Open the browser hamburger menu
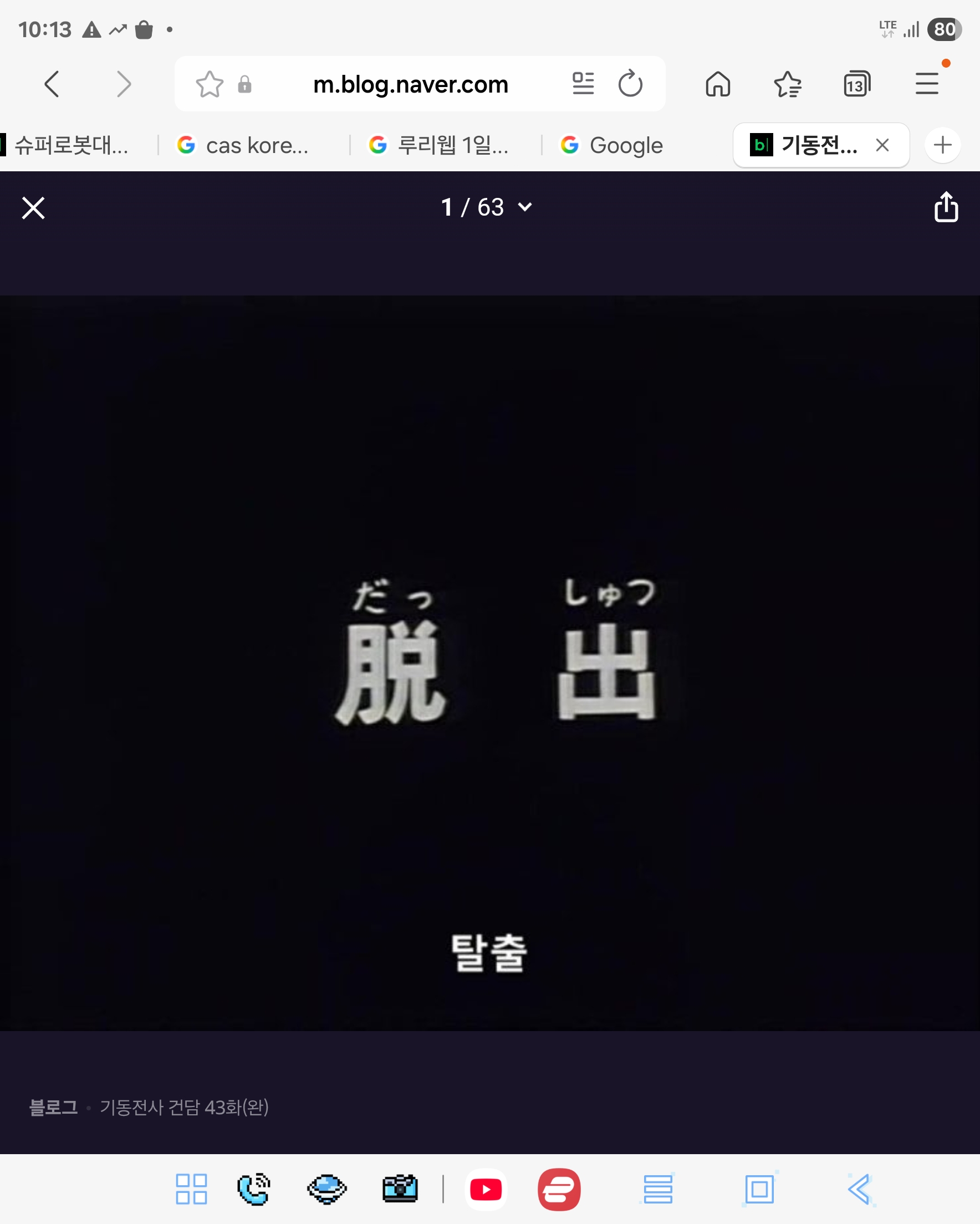 [x=927, y=85]
